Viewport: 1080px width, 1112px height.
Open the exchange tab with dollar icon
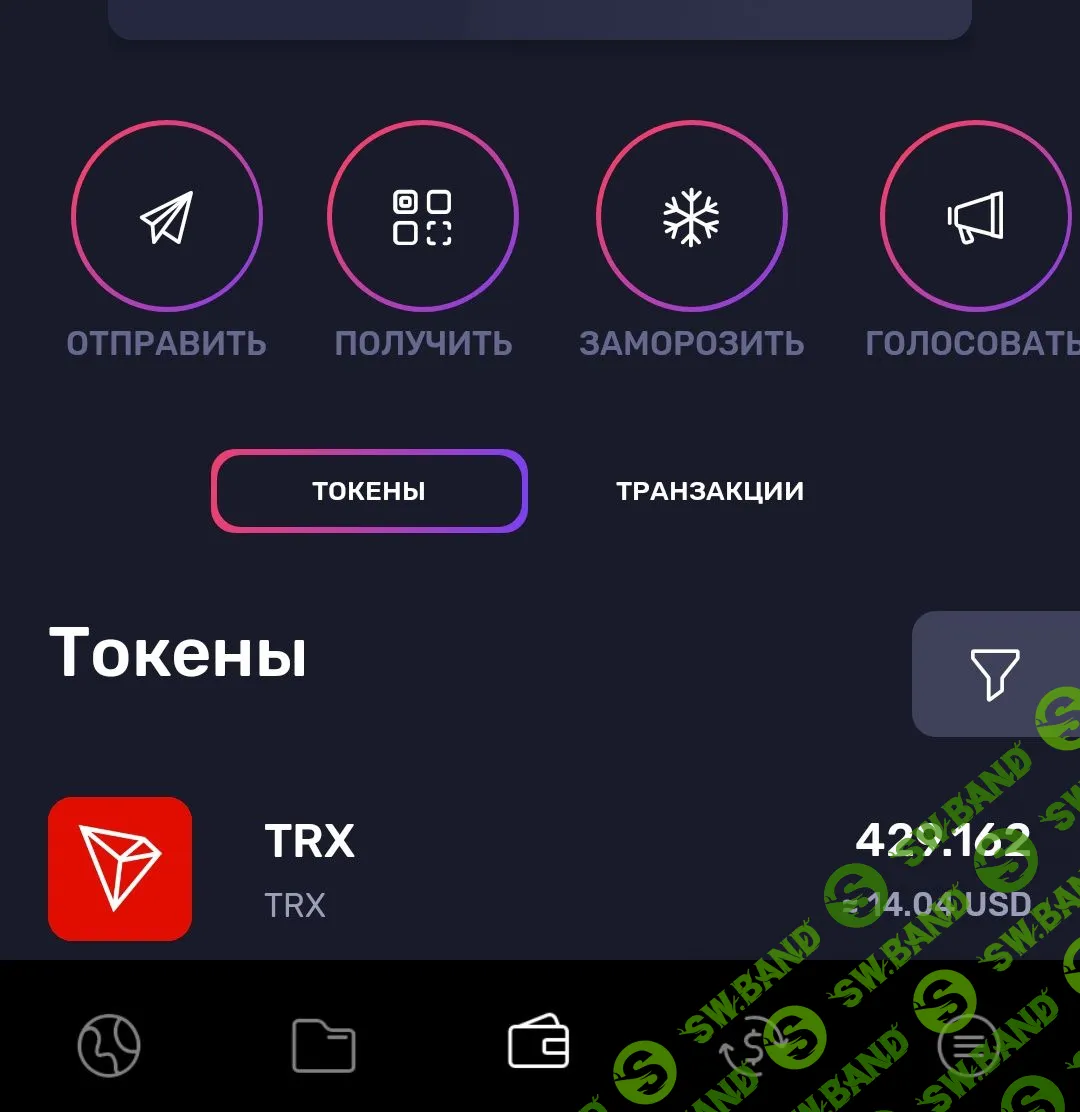pos(753,1046)
